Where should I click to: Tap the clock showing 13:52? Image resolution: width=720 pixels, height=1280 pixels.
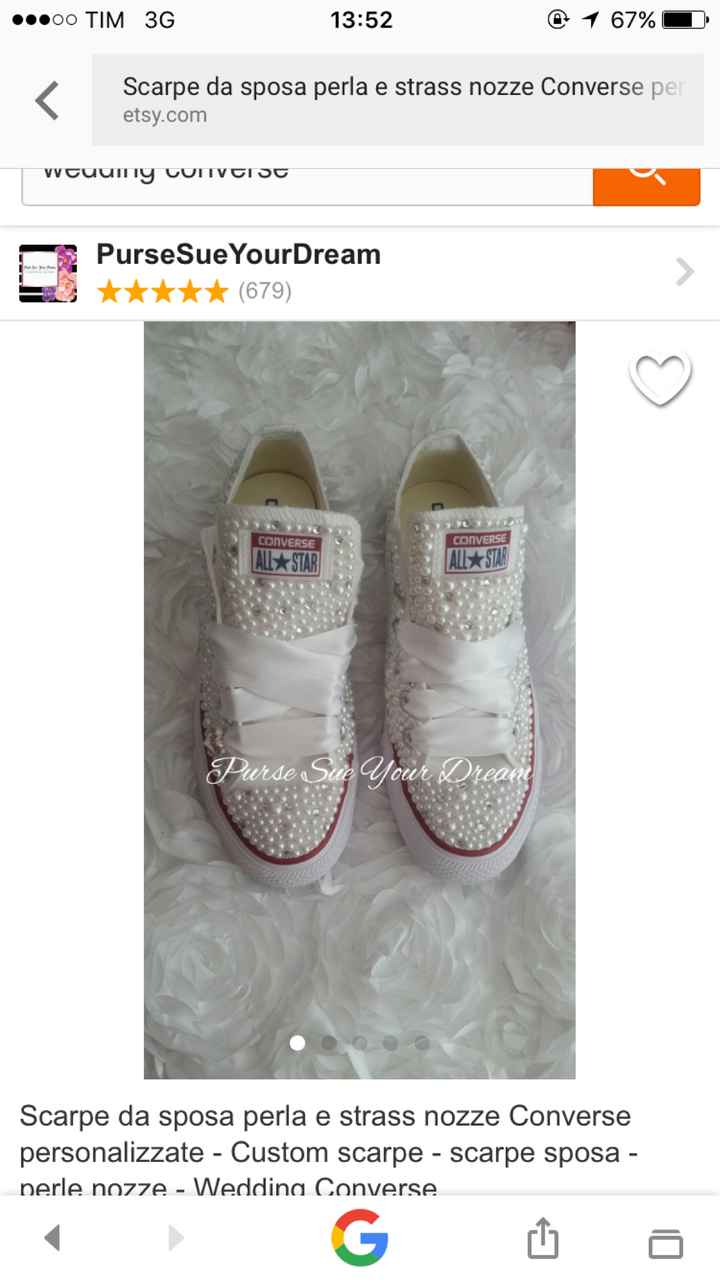[x=360, y=18]
